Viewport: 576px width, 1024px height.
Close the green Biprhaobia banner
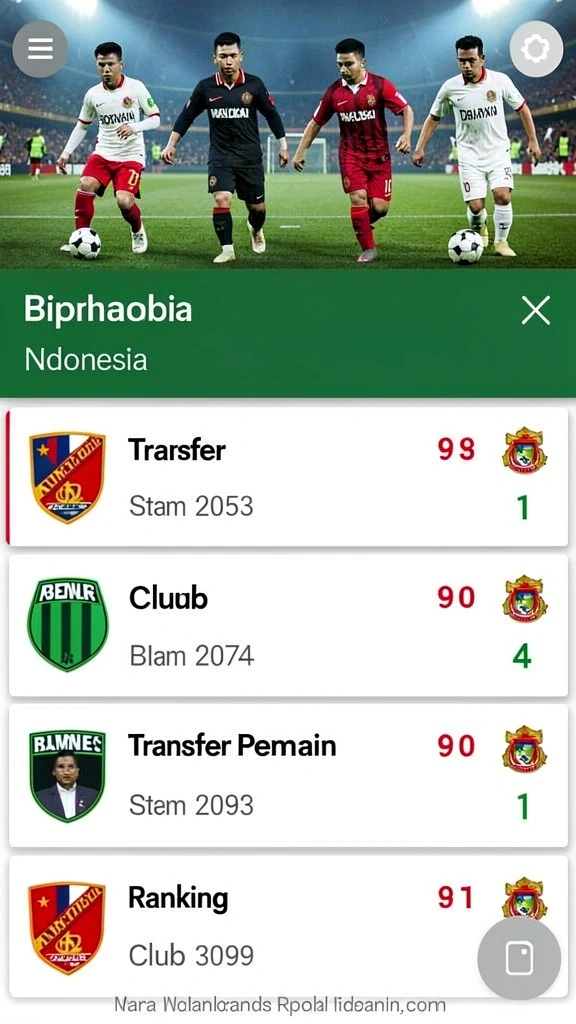(x=536, y=310)
